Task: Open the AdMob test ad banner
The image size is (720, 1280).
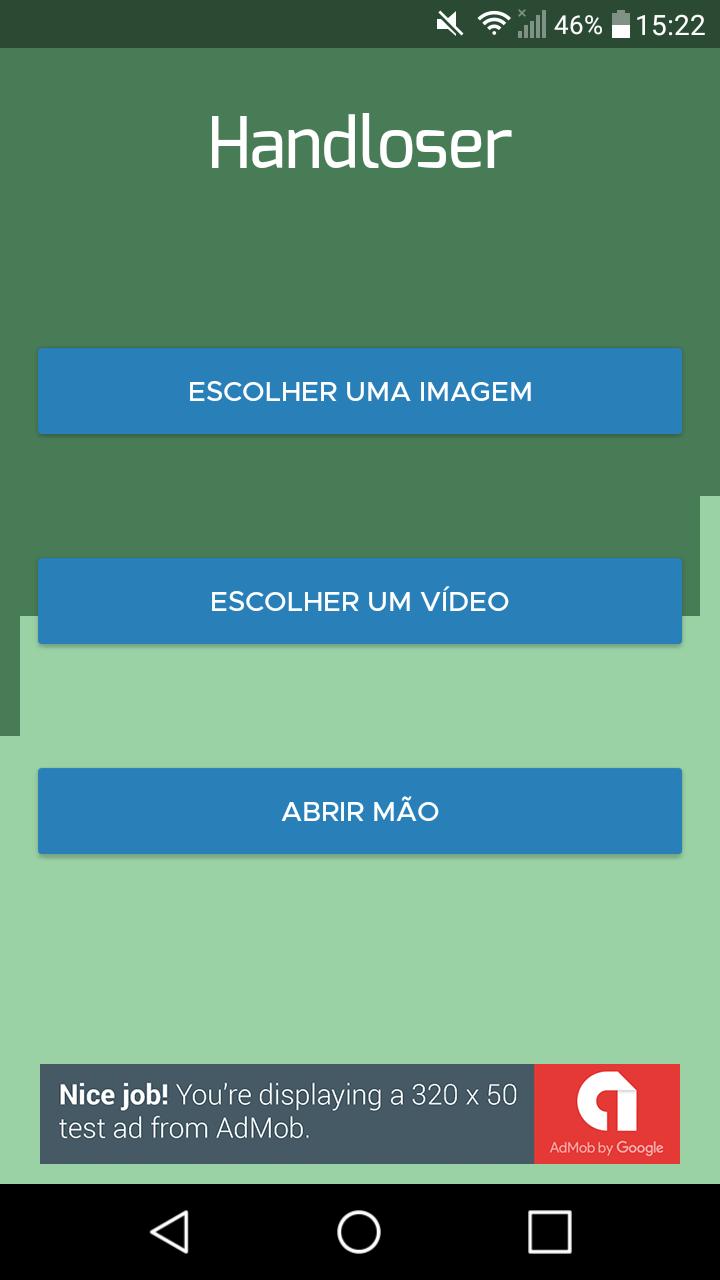Action: (x=360, y=1113)
